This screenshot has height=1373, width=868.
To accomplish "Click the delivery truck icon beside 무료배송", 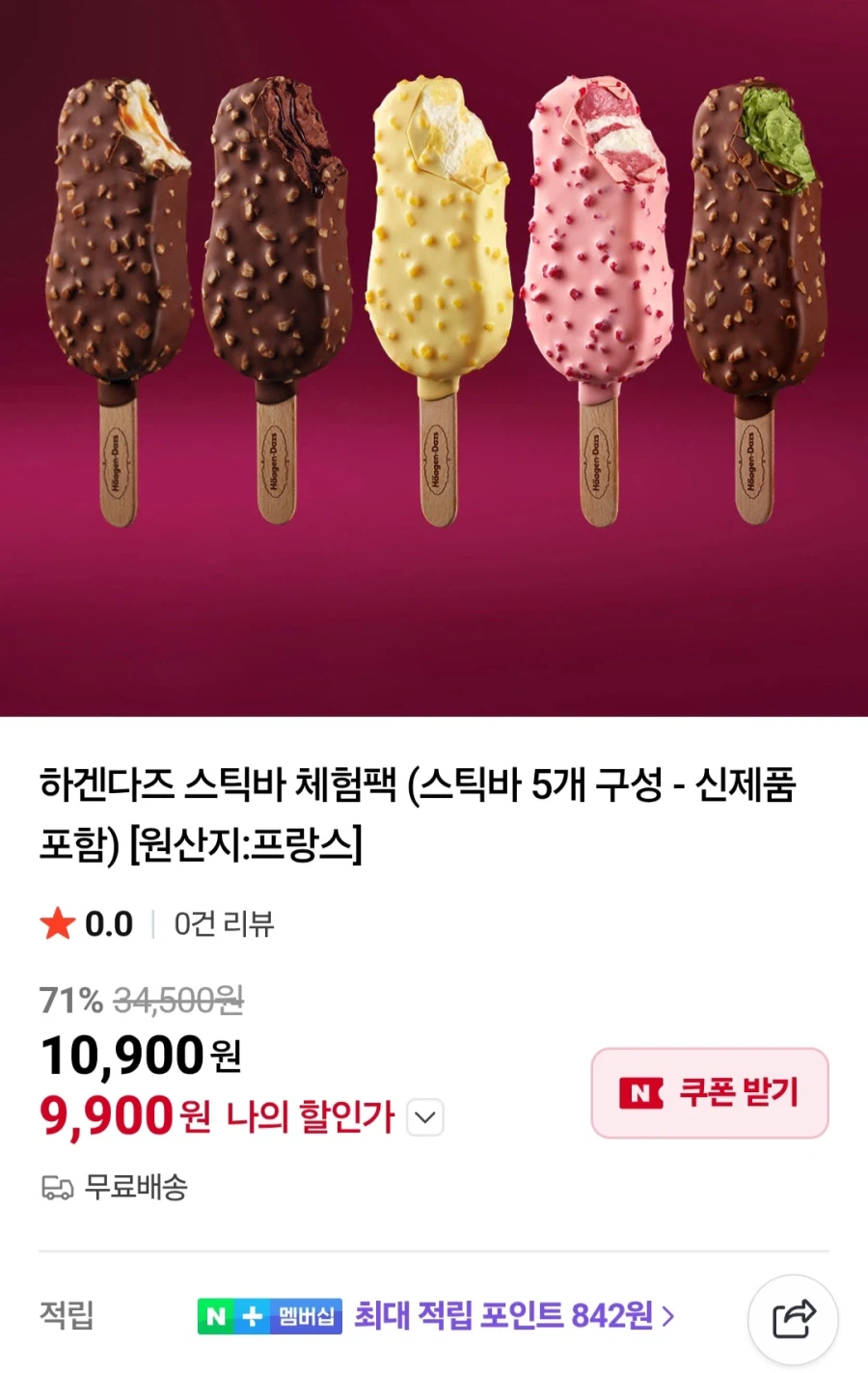I will pos(53,1190).
